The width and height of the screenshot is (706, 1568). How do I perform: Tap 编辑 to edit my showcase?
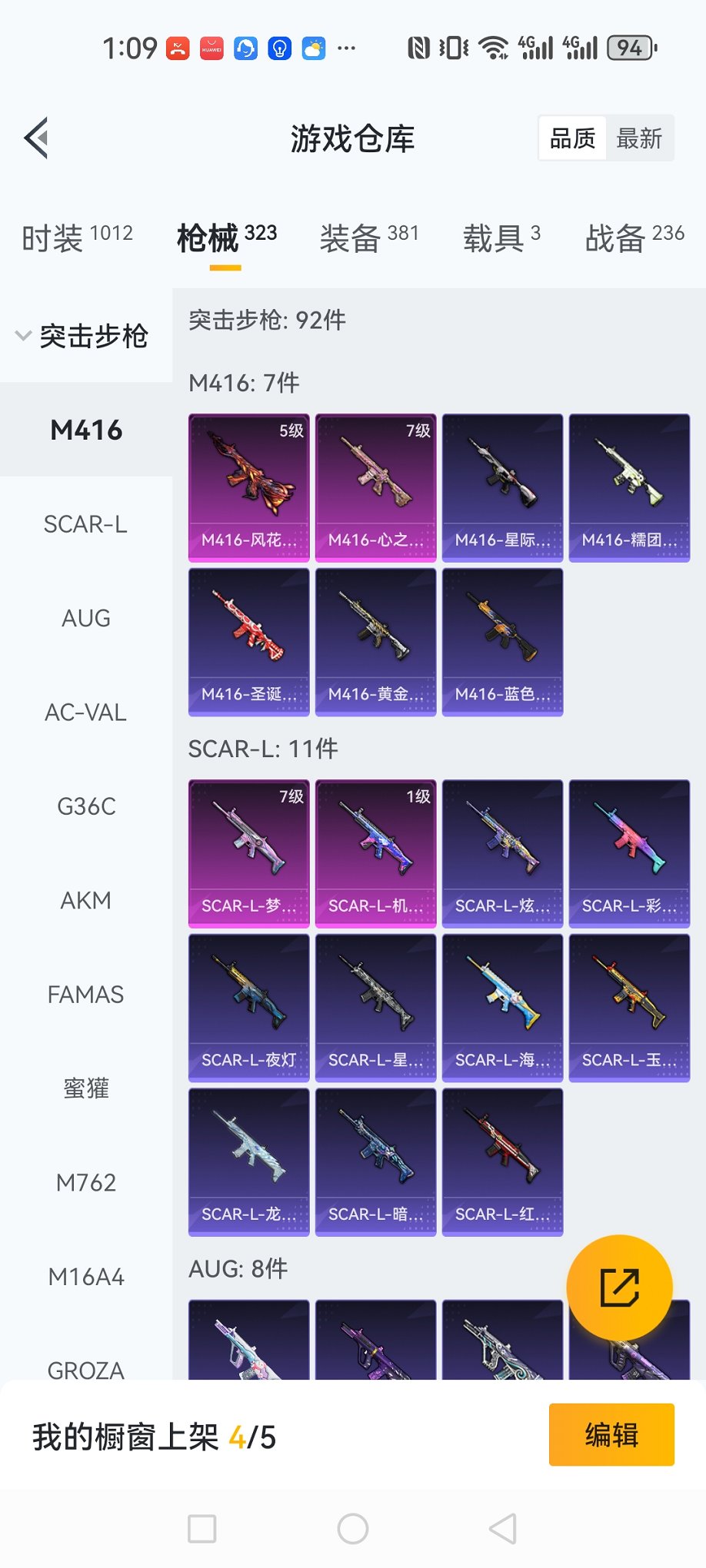click(x=611, y=1435)
